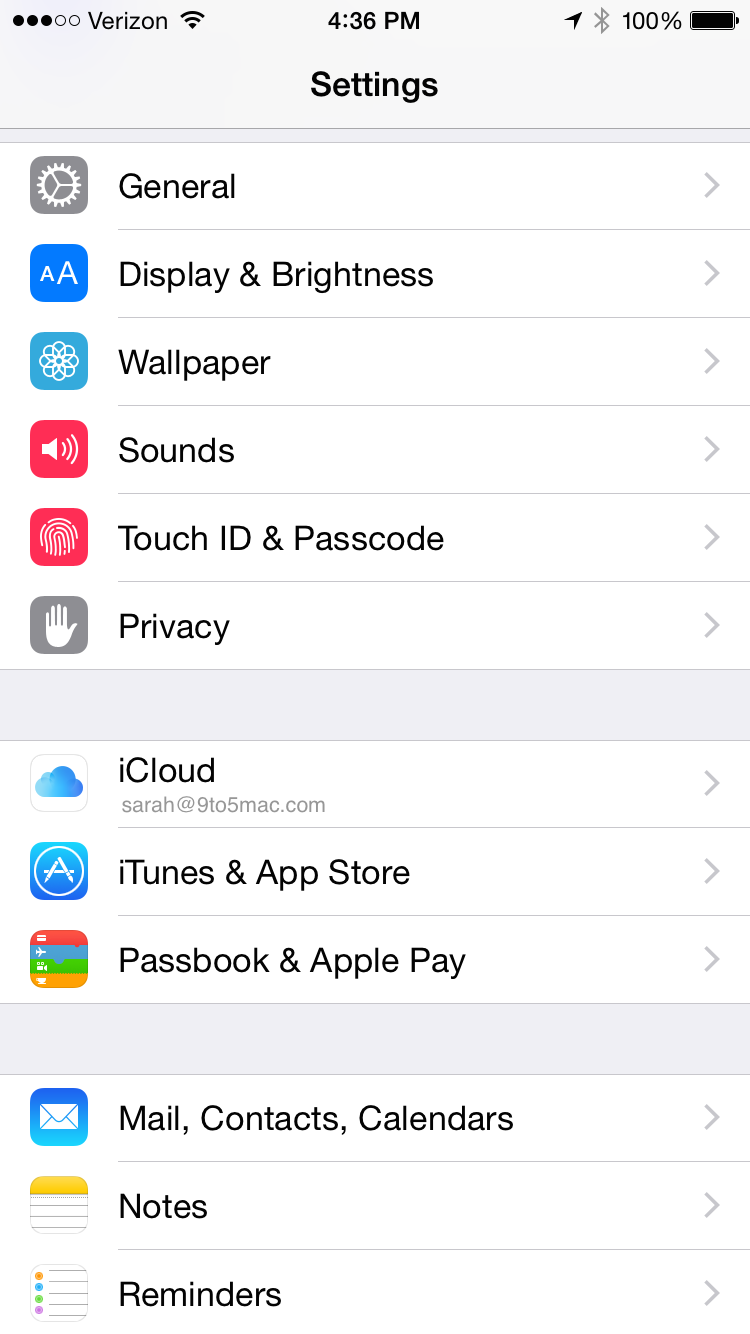
Task: Go to Display & Brightness
Action: point(375,274)
